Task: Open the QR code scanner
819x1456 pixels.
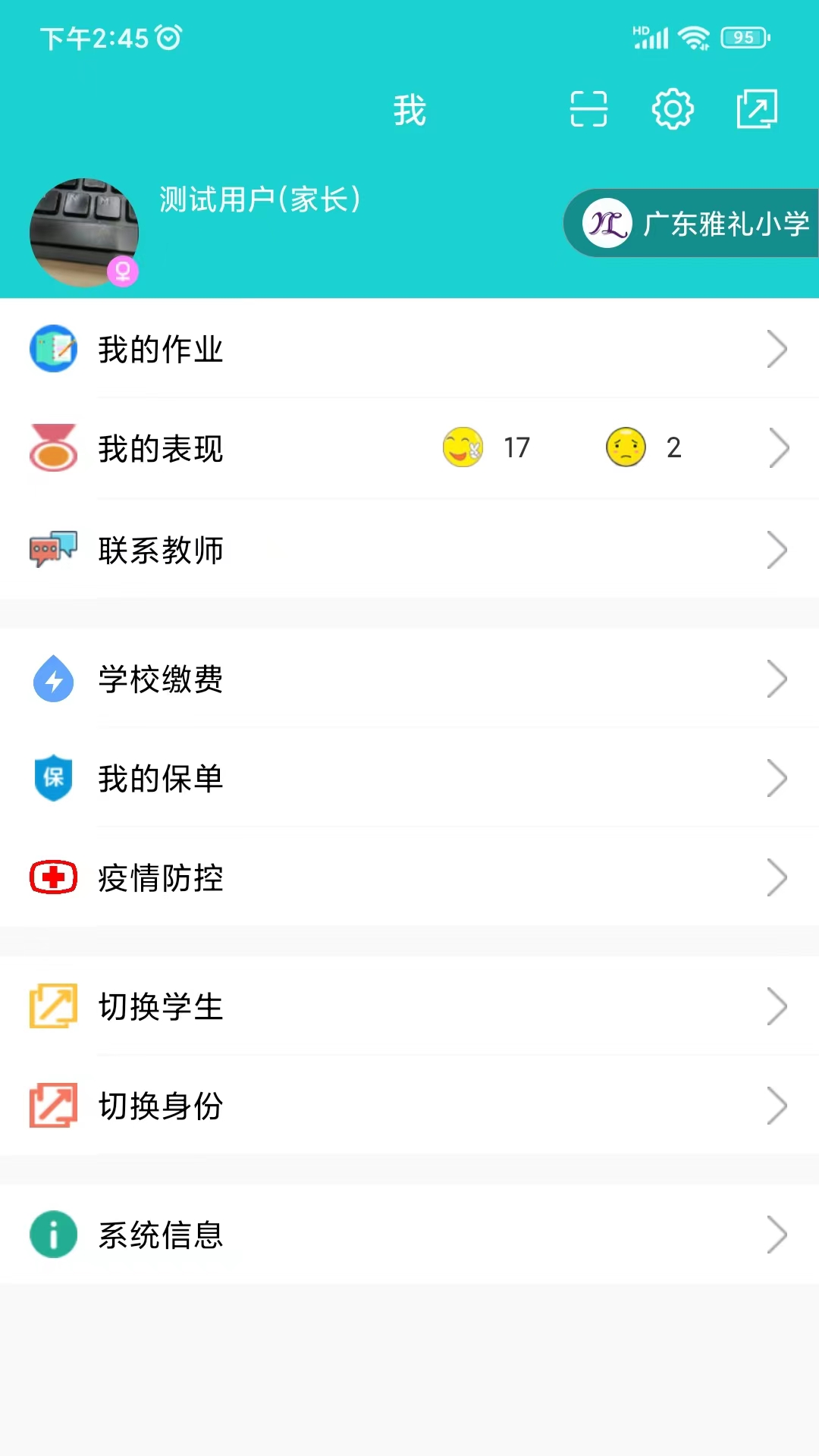Action: pyautogui.click(x=589, y=109)
